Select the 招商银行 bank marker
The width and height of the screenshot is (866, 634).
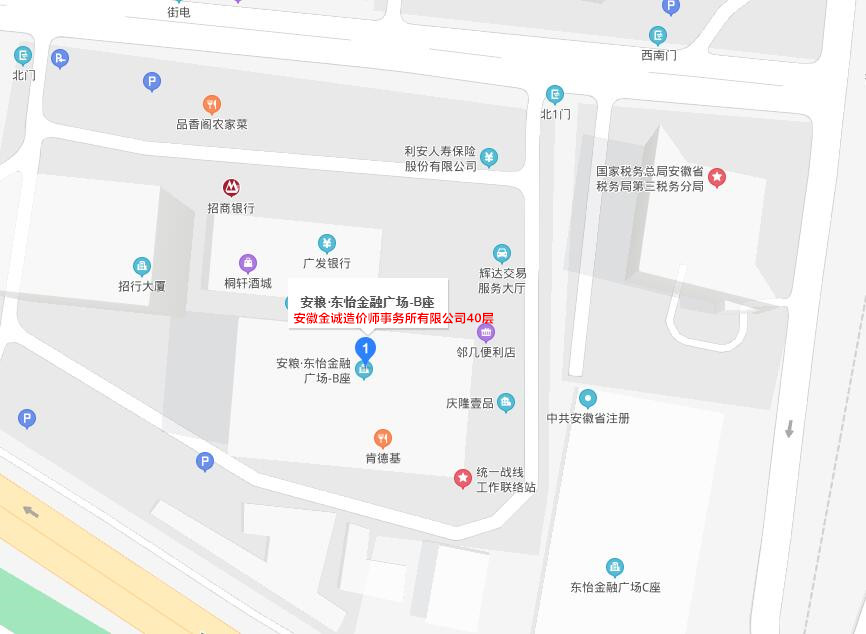pyautogui.click(x=231, y=187)
